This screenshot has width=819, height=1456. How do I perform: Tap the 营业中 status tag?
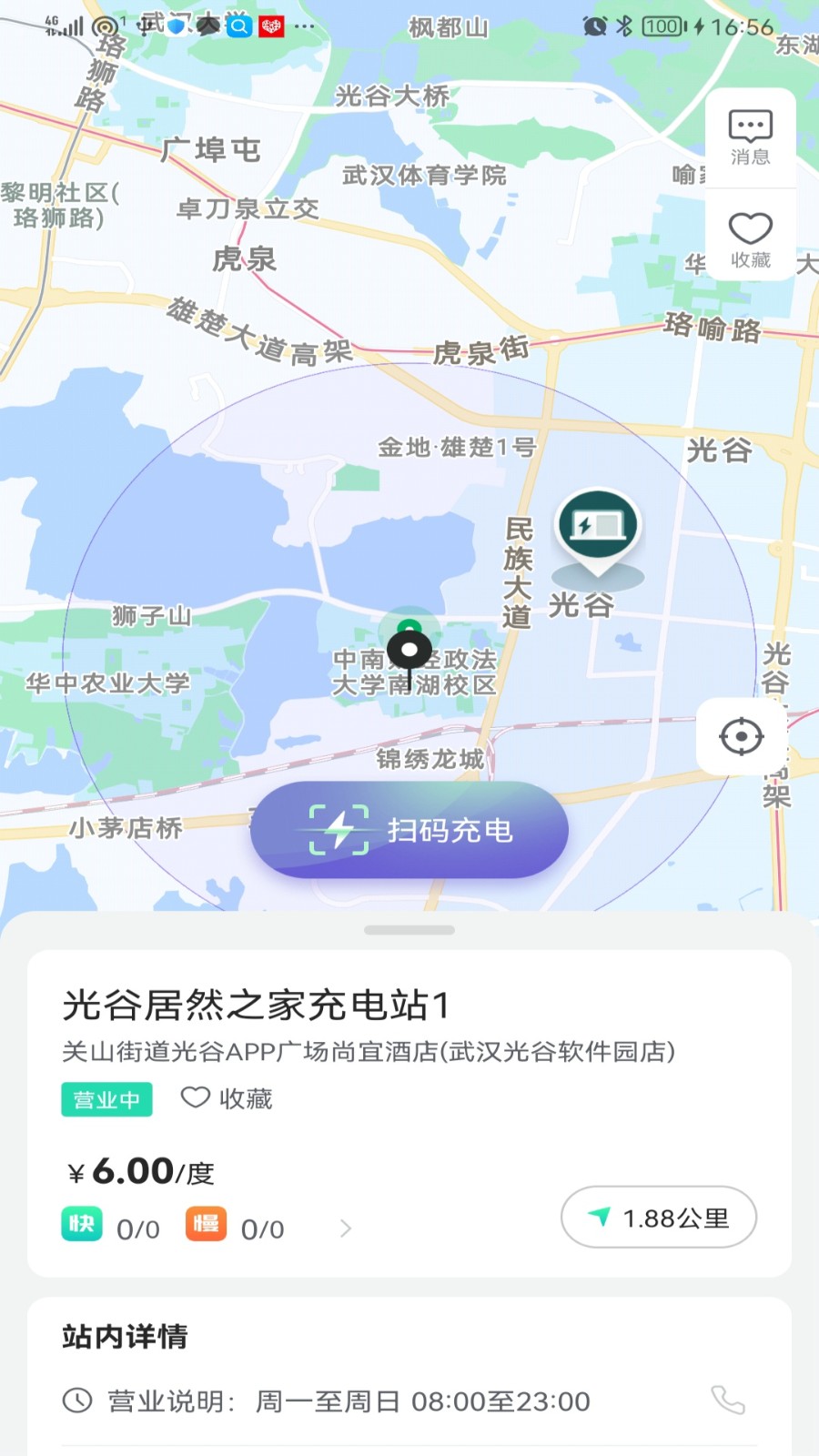point(106,1099)
